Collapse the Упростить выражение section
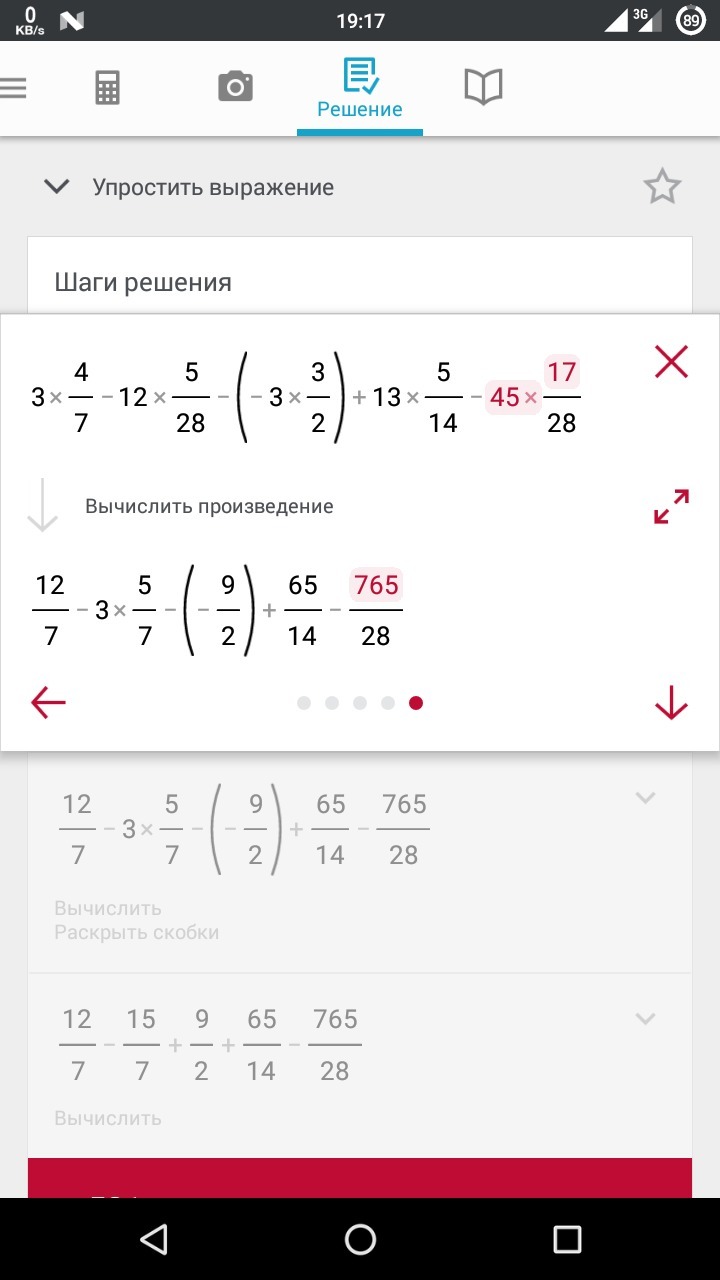Screen dimensions: 720x1280 pos(58,187)
